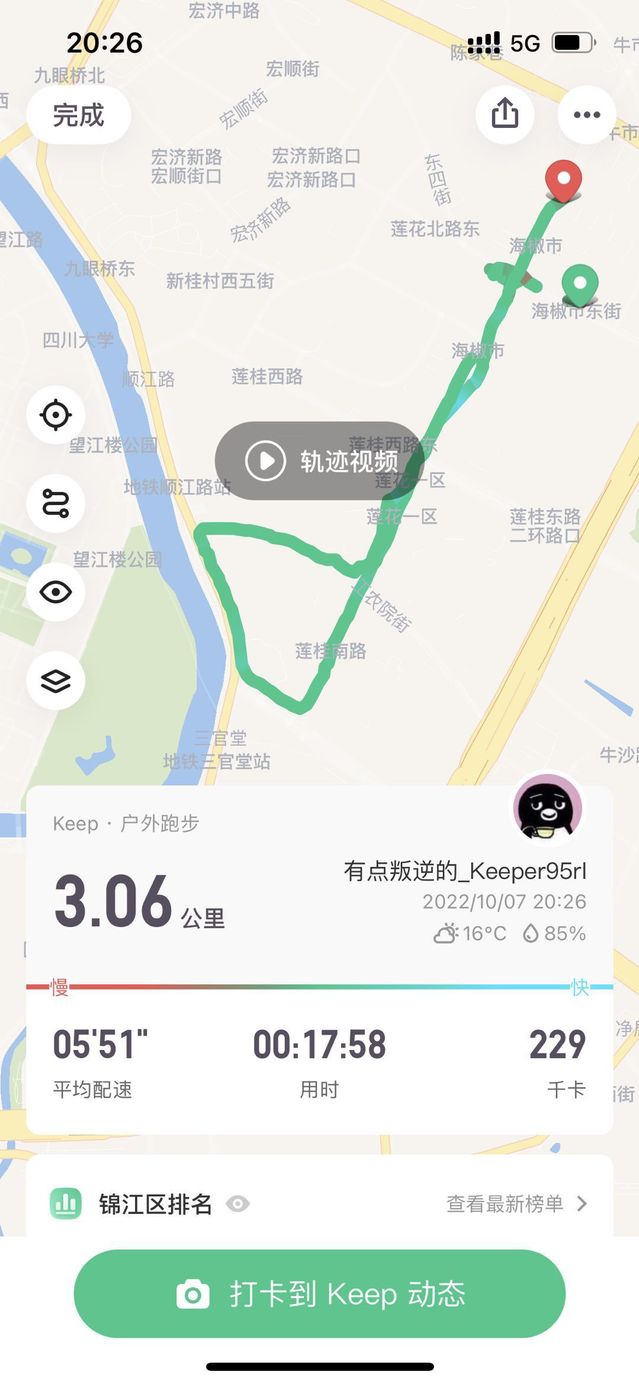
Task: Open the route track icon
Action: click(56, 503)
